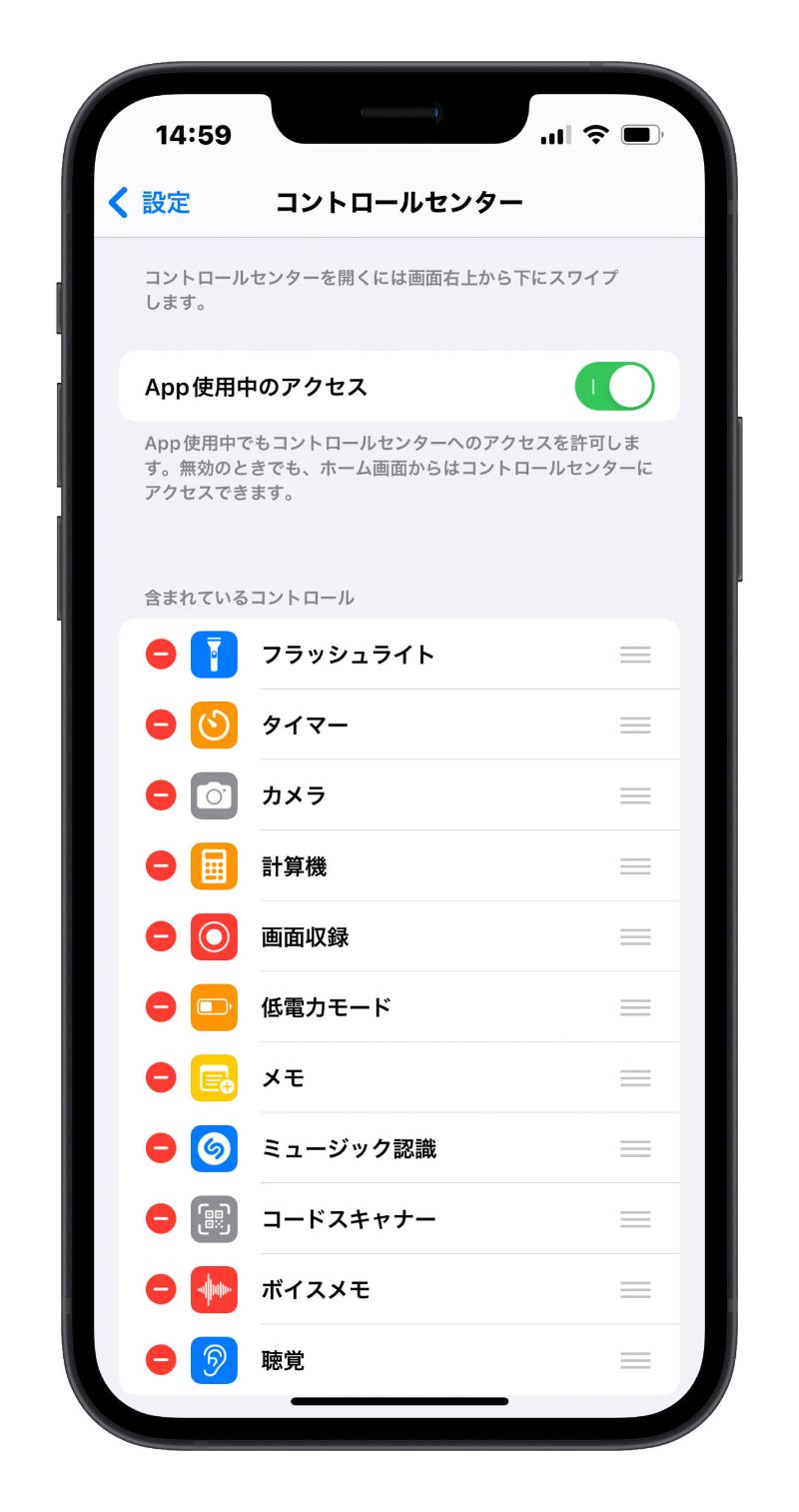Remove コードスキャナー from controls
The width and height of the screenshot is (799, 1512).
point(161,1218)
